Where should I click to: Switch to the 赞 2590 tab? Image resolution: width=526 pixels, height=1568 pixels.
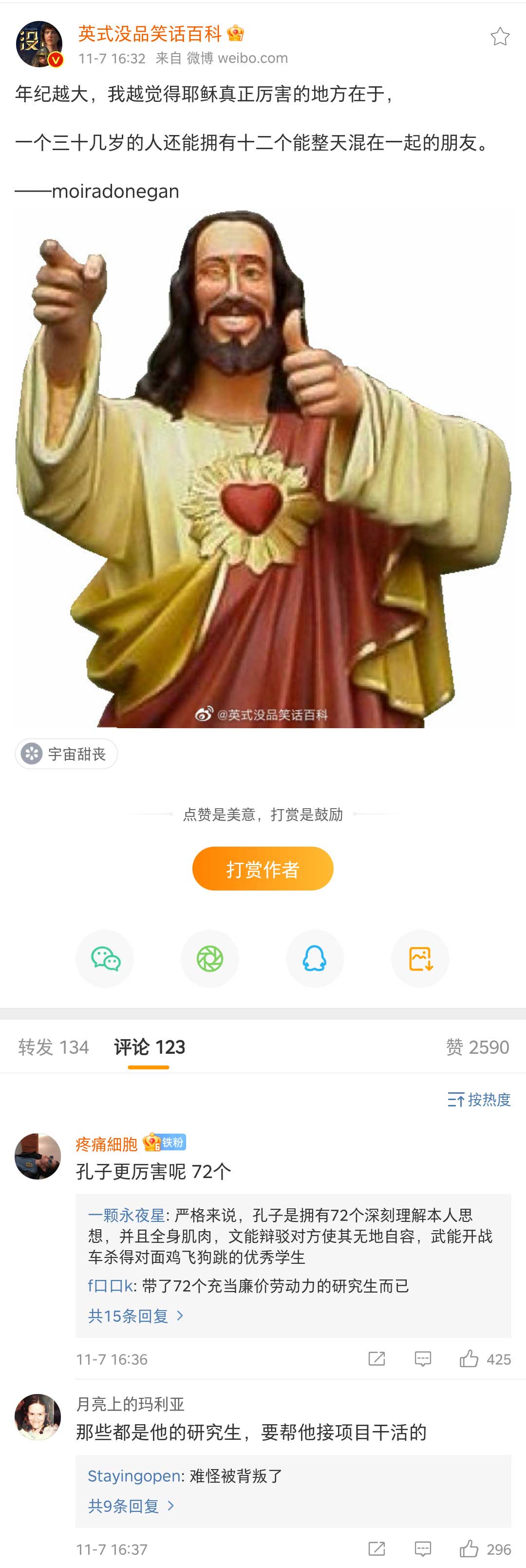point(477,1047)
